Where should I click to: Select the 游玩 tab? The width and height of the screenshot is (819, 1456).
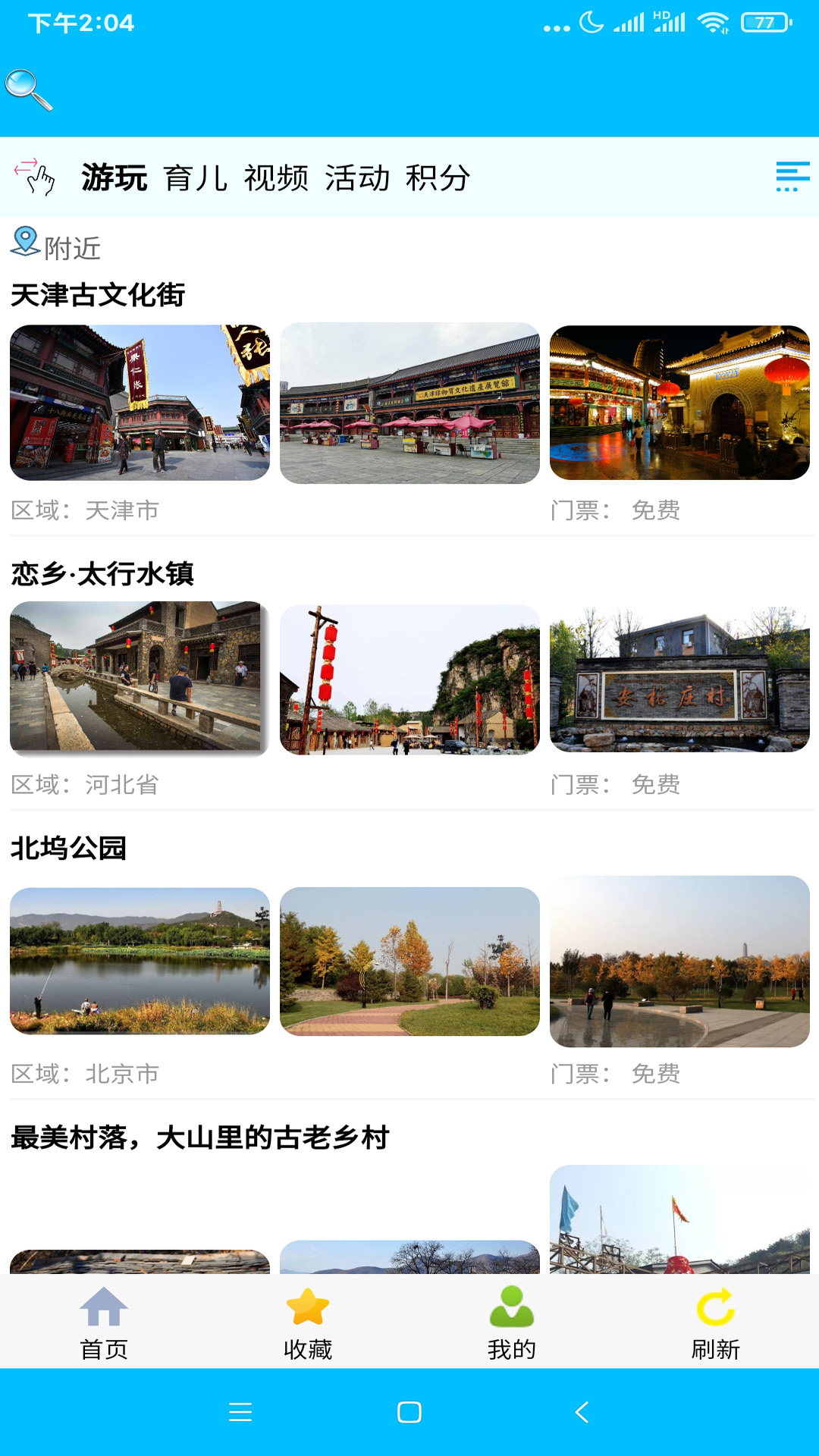115,178
